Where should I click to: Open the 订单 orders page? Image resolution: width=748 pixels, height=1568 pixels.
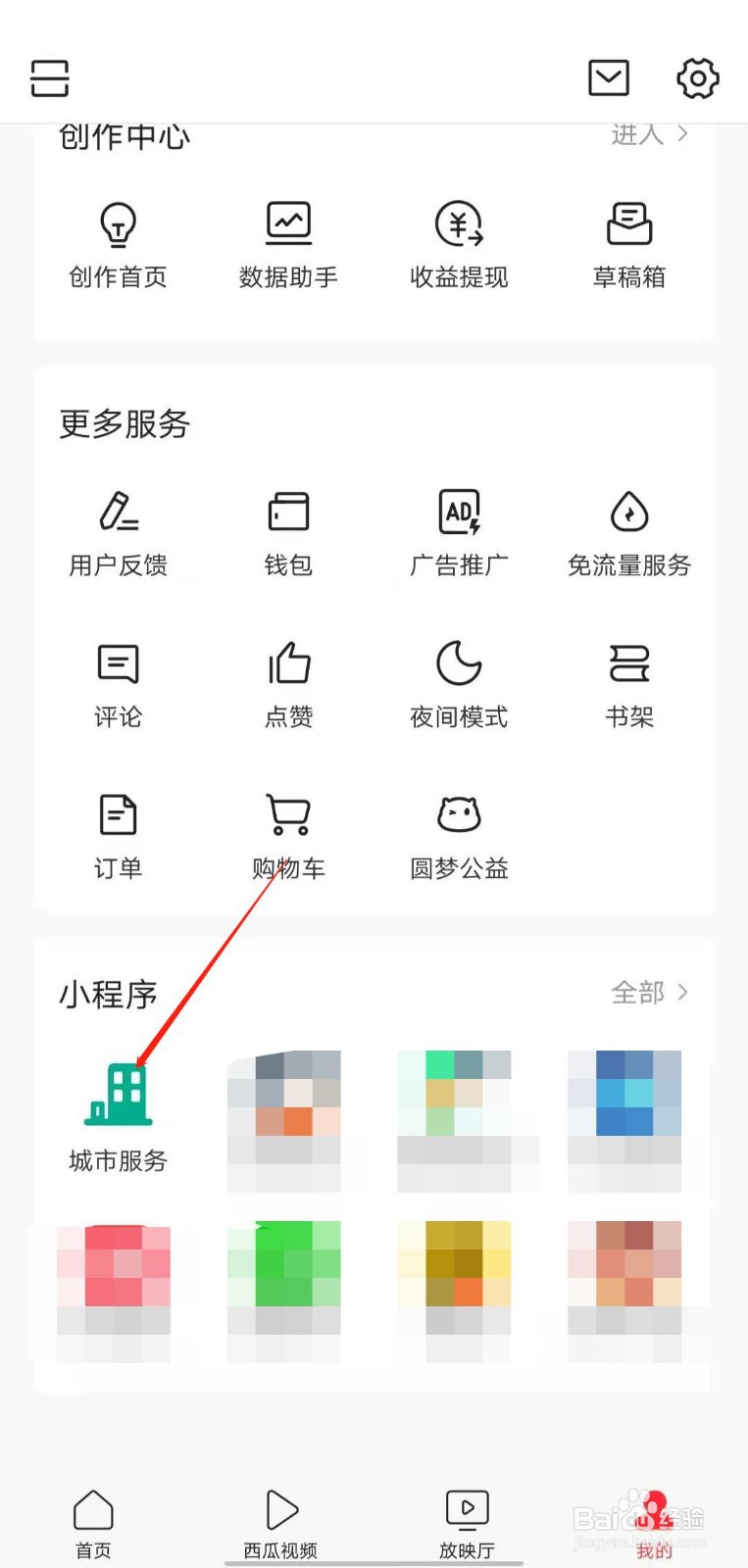point(118,833)
